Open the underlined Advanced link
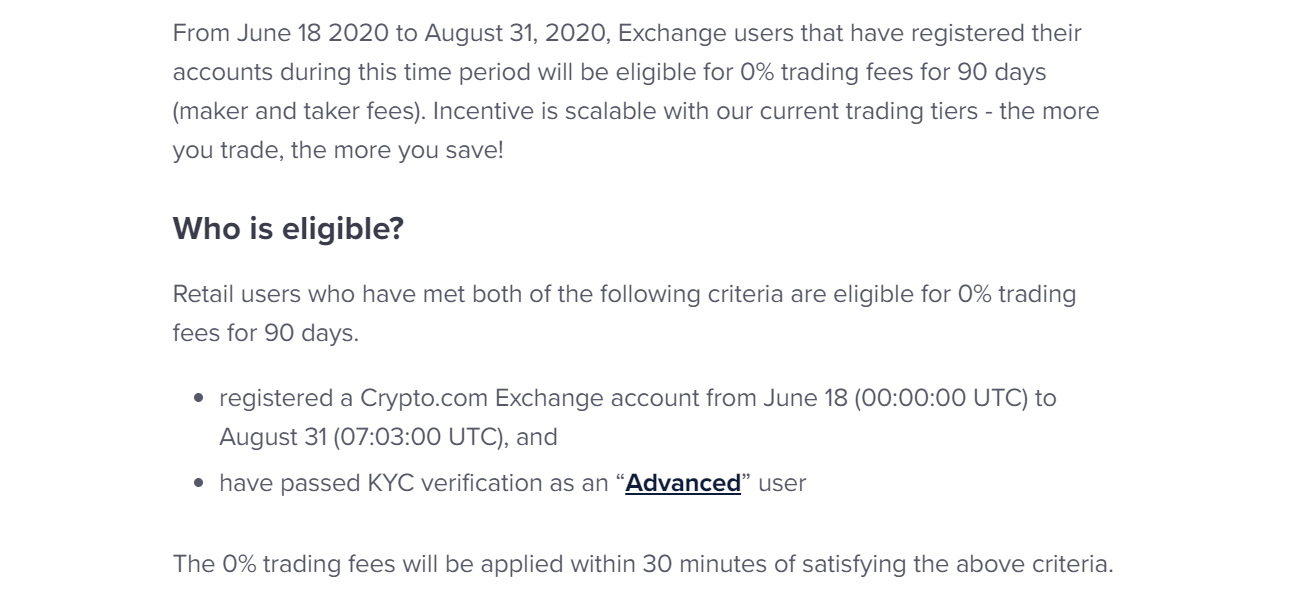The width and height of the screenshot is (1297, 607). point(682,483)
